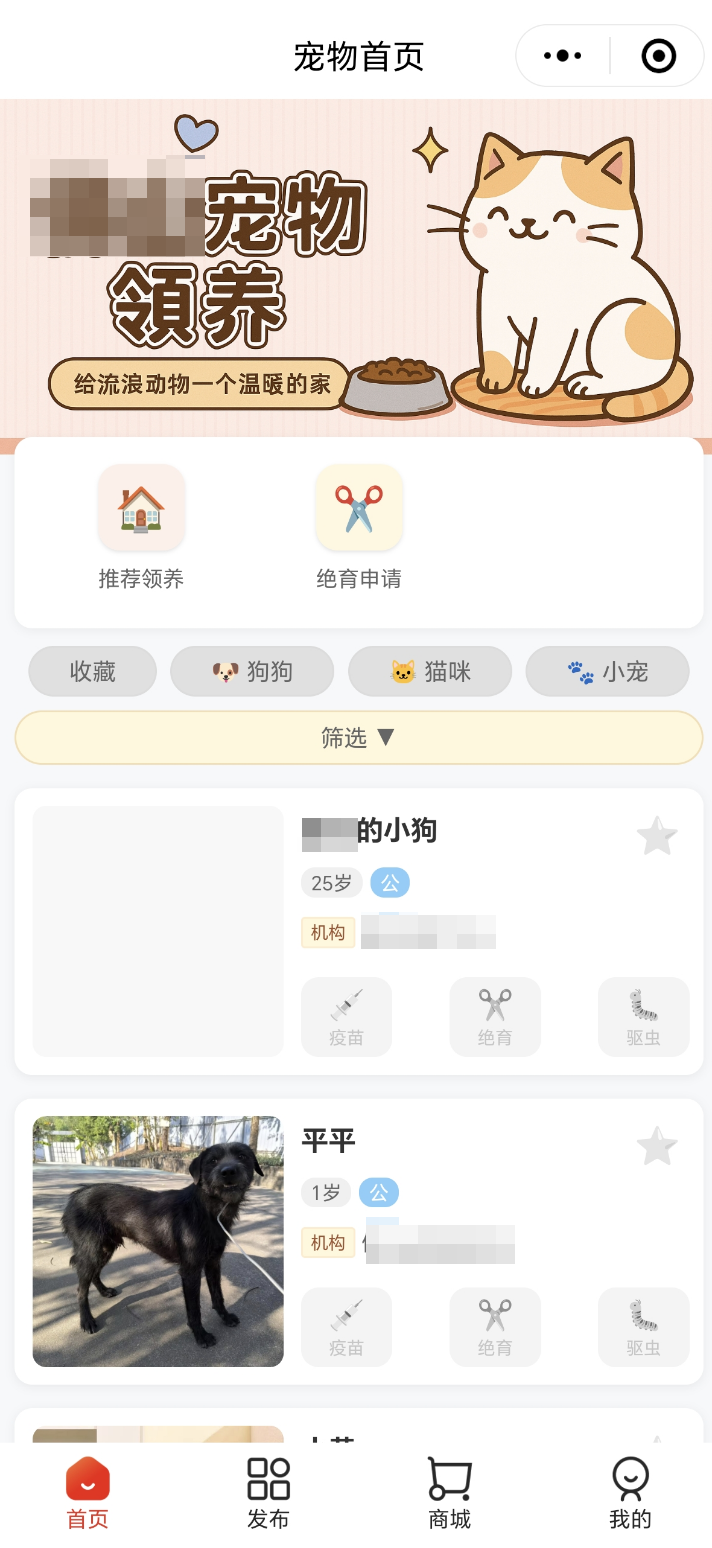Viewport: 712px width, 1548px height.
Task: Star the 平平 pet card
Action: point(657,1146)
